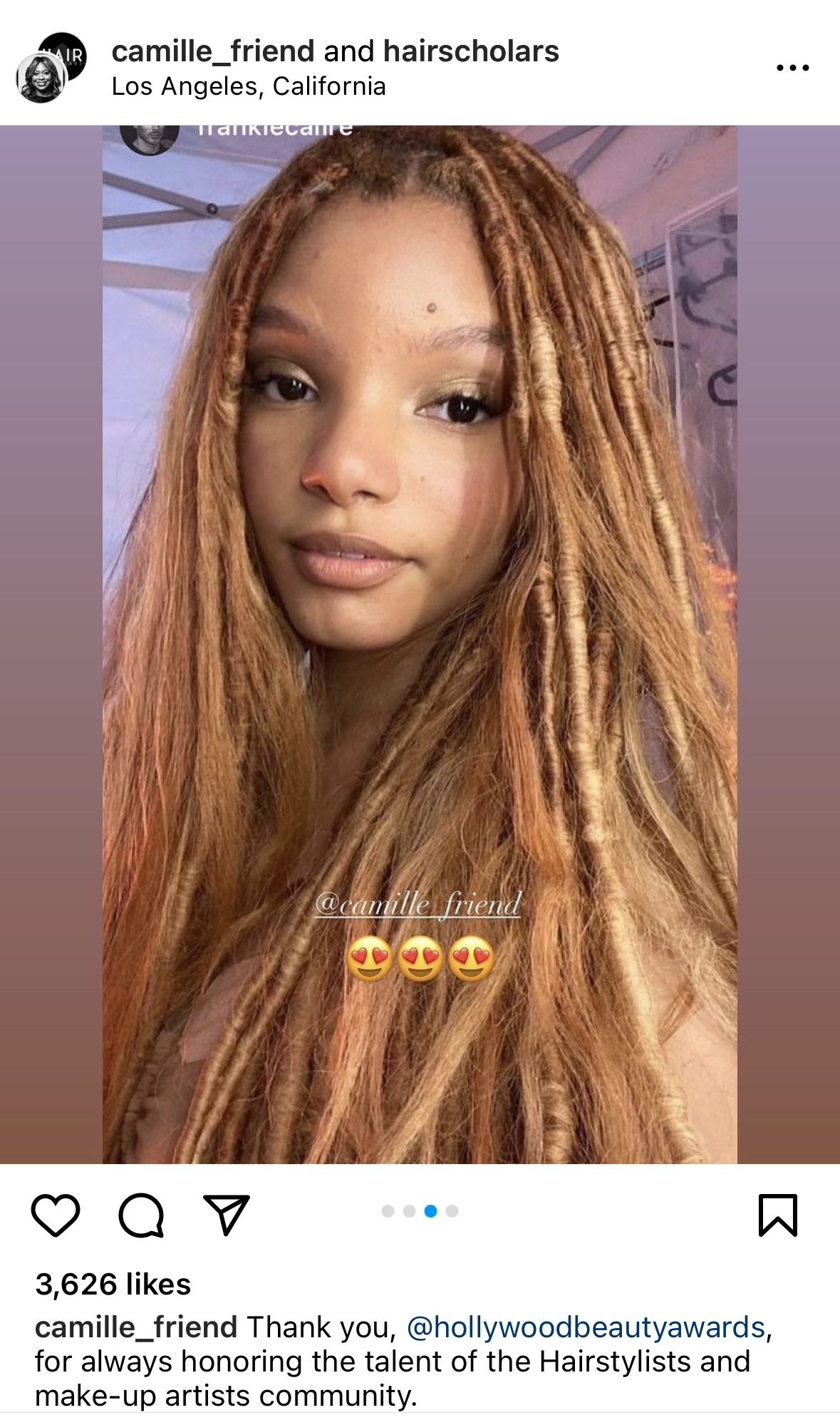The width and height of the screenshot is (840, 1425).
Task: Open the hairscholars profile from the header
Action: (471, 51)
